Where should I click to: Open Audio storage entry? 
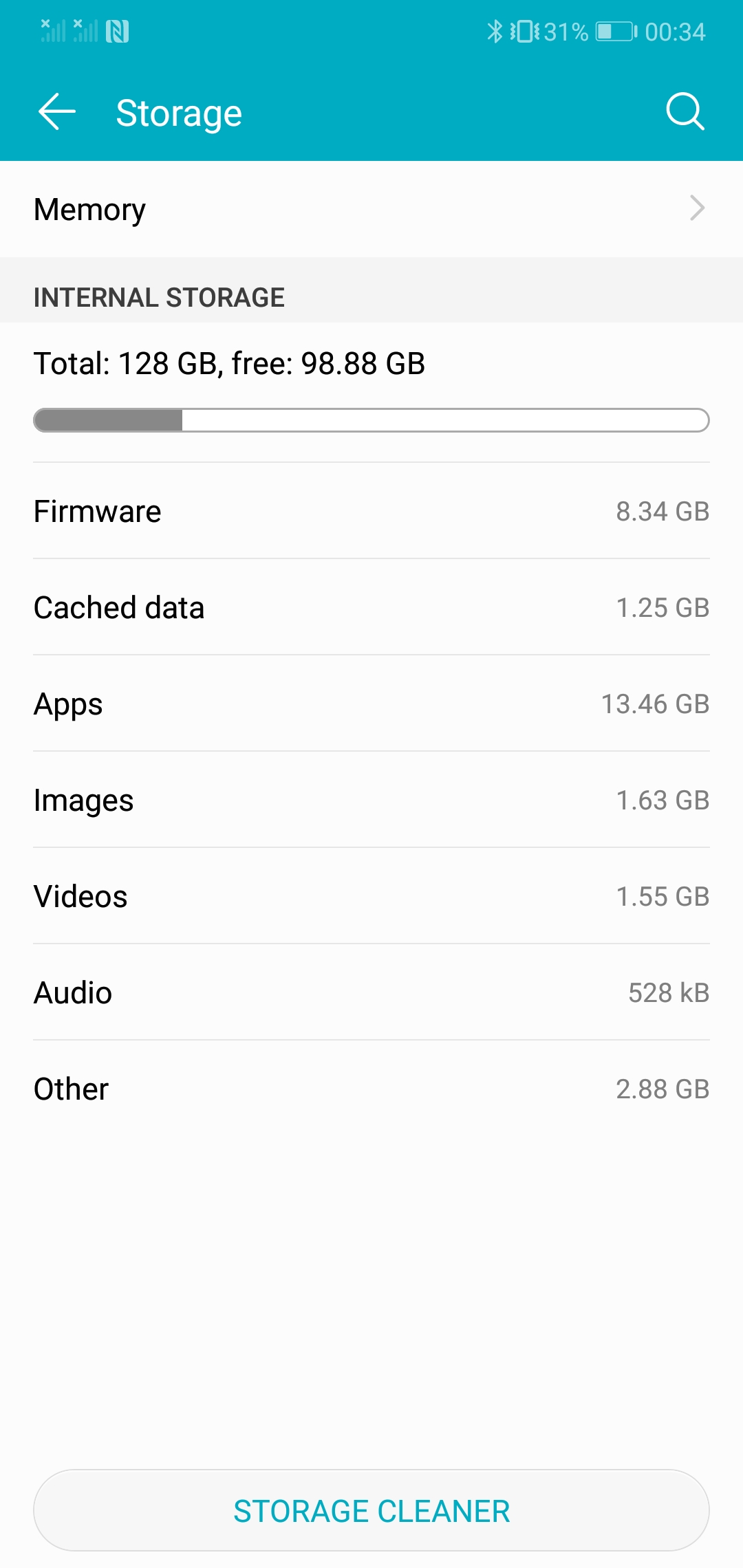coord(371,992)
